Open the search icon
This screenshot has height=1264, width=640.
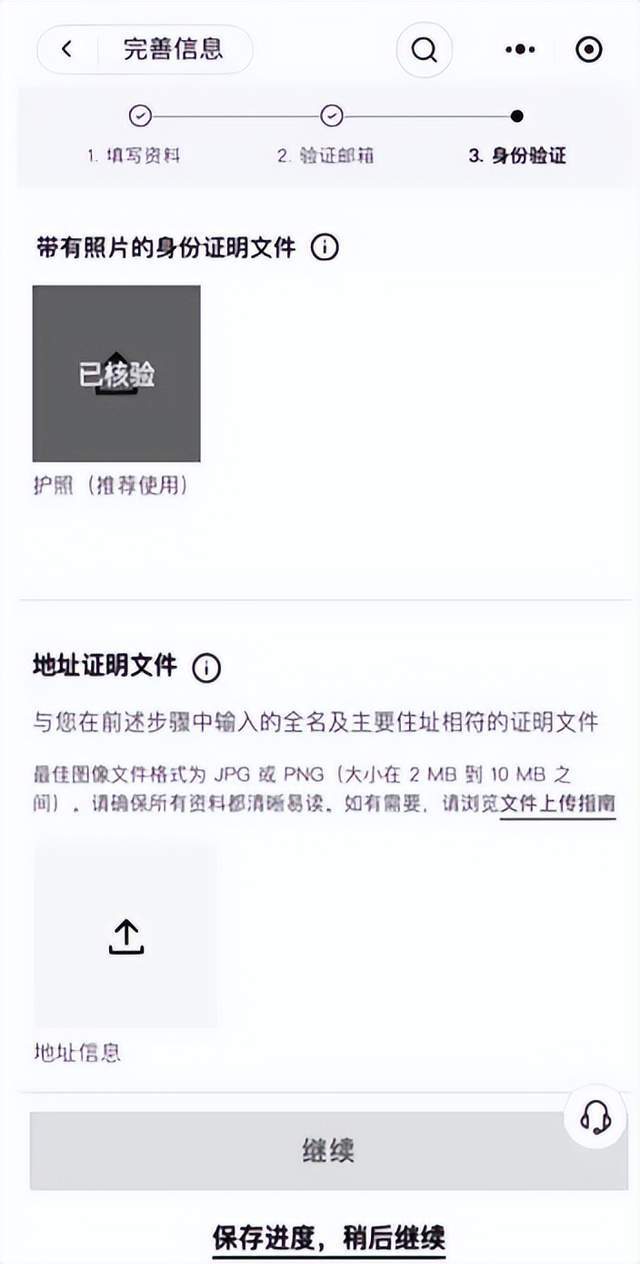[424, 49]
